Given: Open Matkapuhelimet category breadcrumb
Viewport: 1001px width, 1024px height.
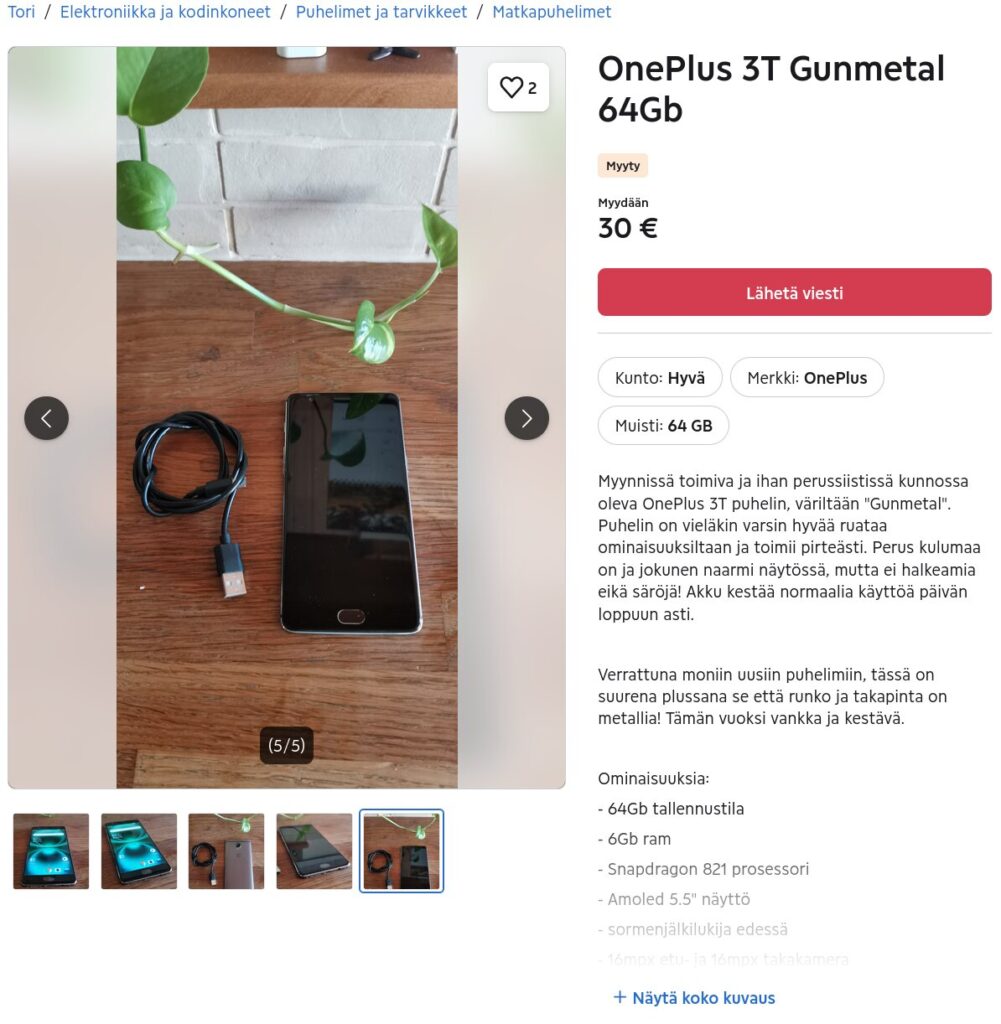Looking at the screenshot, I should (551, 12).
